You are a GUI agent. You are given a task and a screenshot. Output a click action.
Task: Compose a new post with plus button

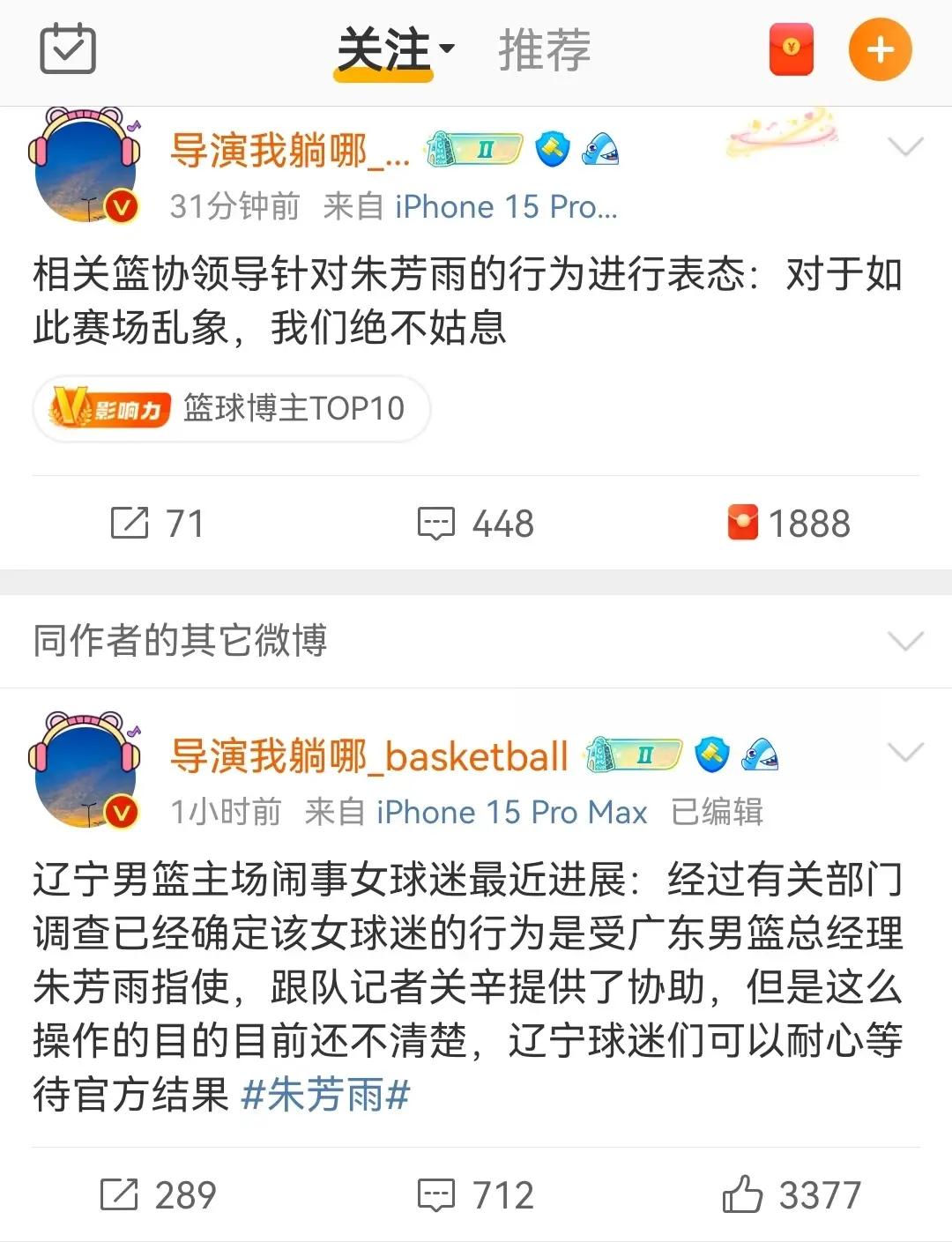880,50
